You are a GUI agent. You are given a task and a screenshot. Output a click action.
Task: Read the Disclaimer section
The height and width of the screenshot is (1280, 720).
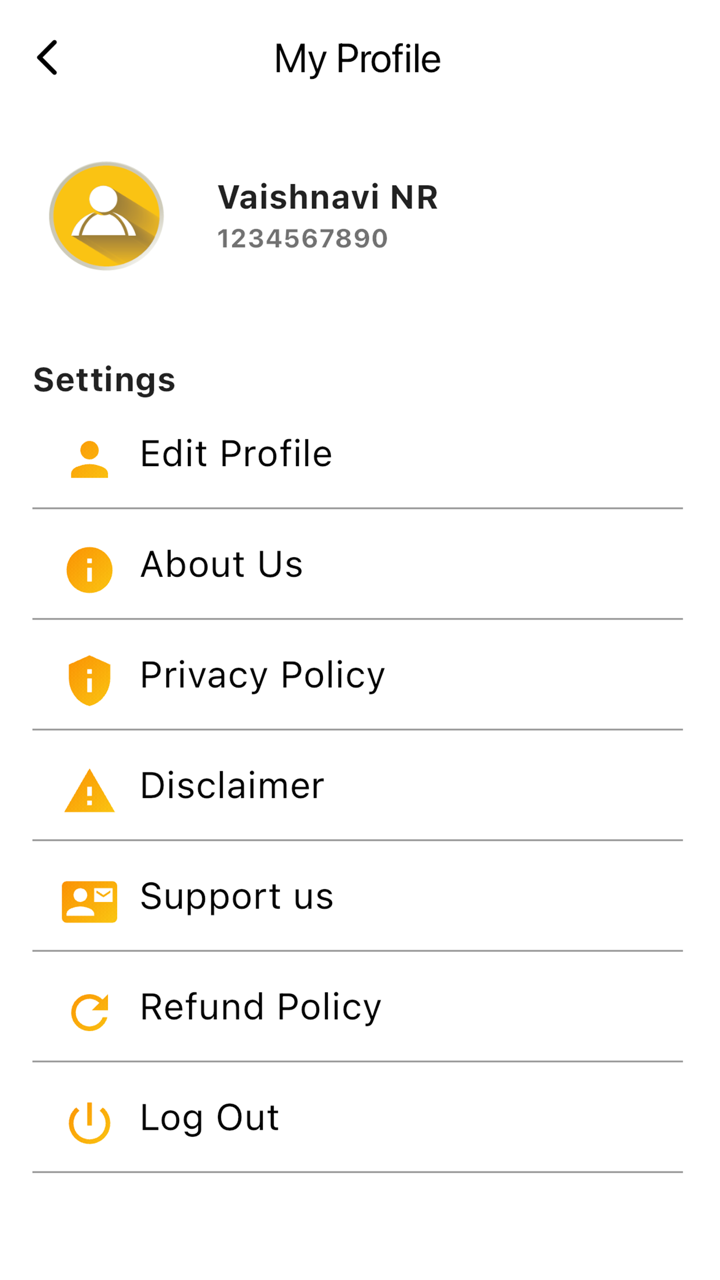click(232, 786)
